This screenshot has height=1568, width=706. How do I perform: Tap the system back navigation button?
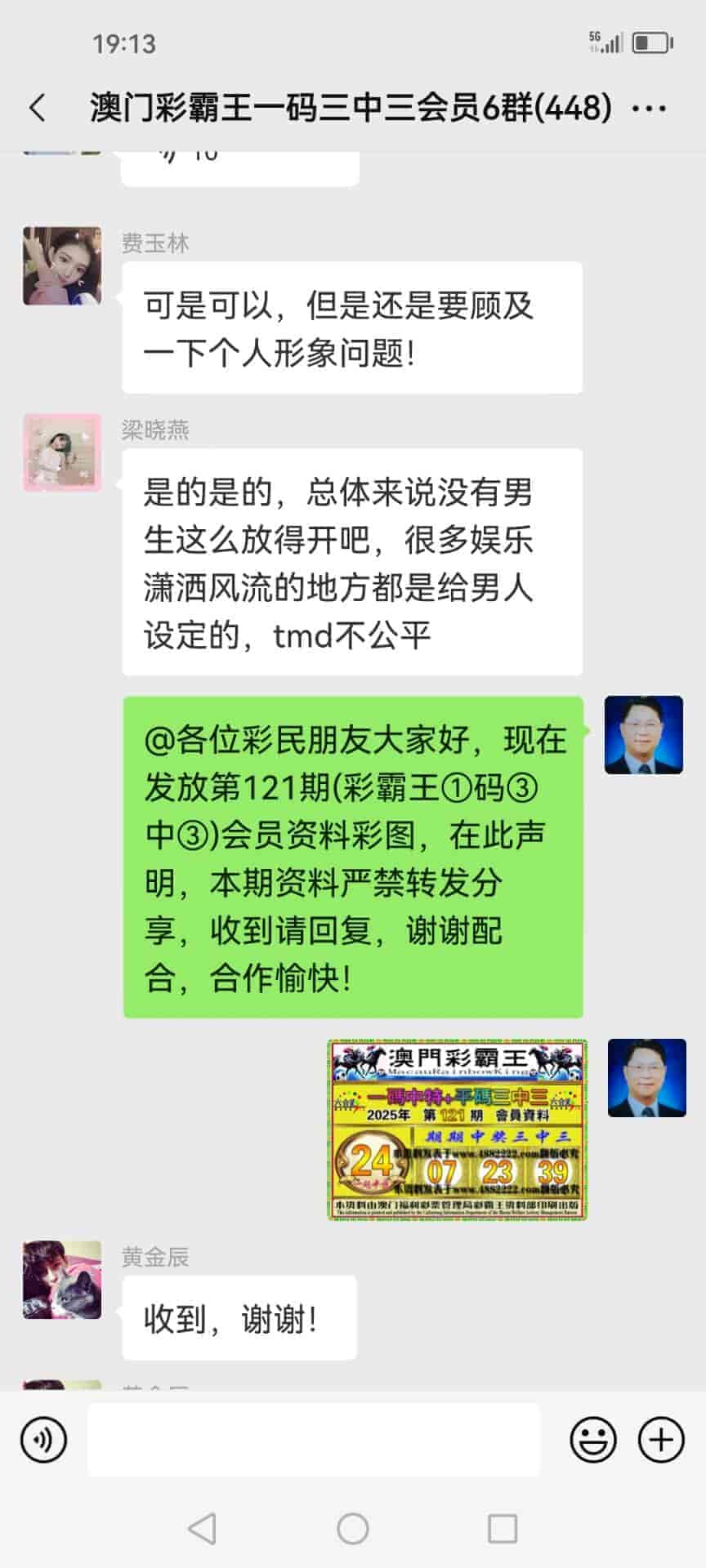202,1529
